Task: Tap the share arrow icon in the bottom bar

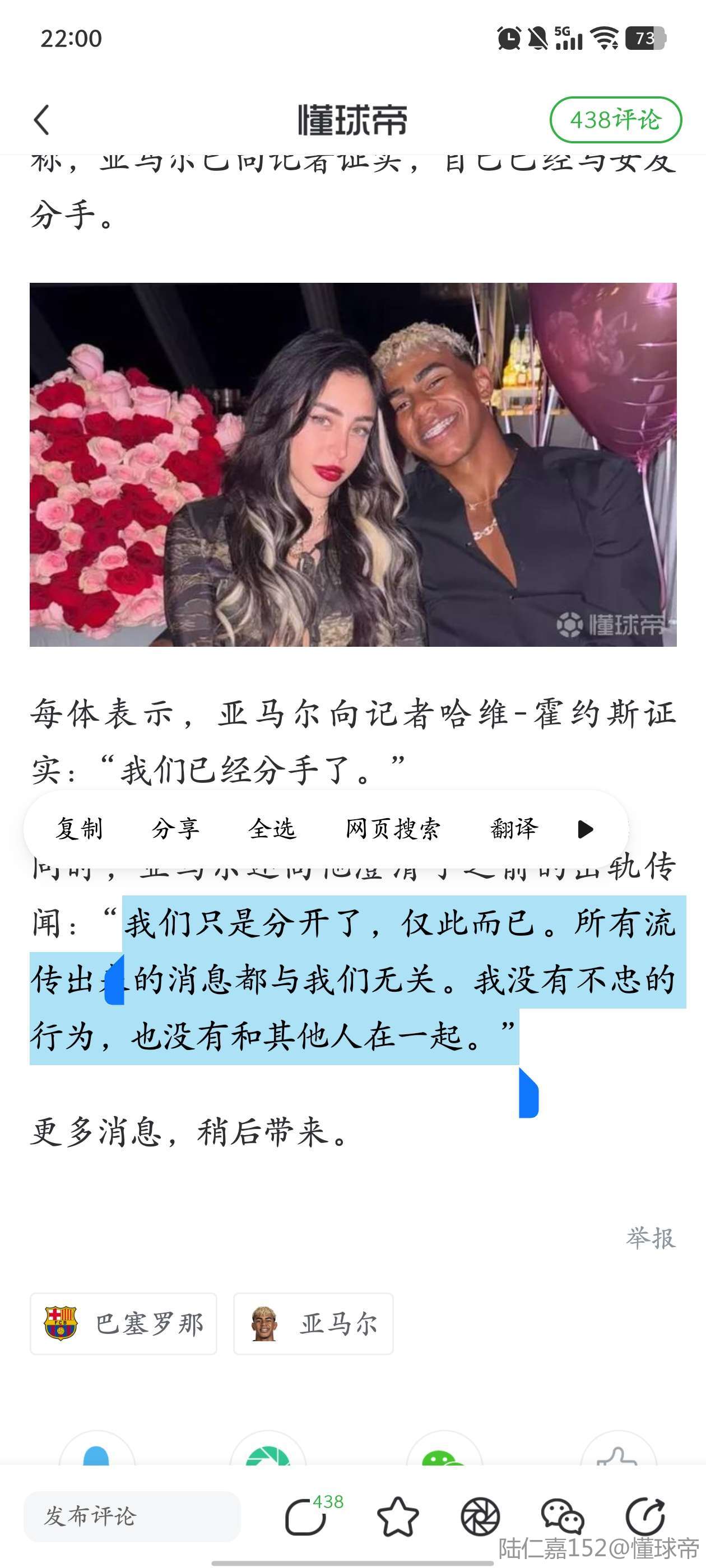Action: tap(645, 1516)
